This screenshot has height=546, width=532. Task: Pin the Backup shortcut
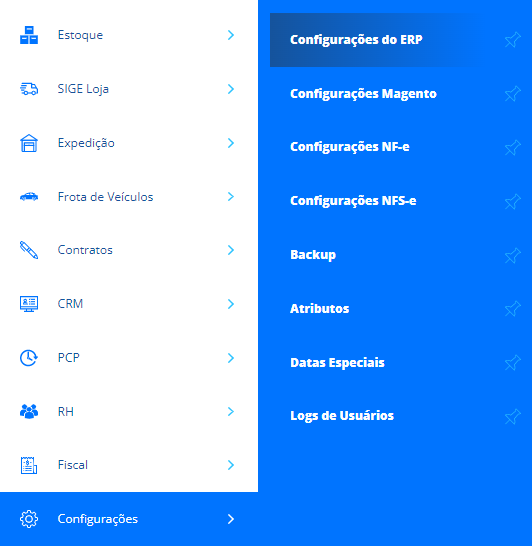[x=513, y=256]
